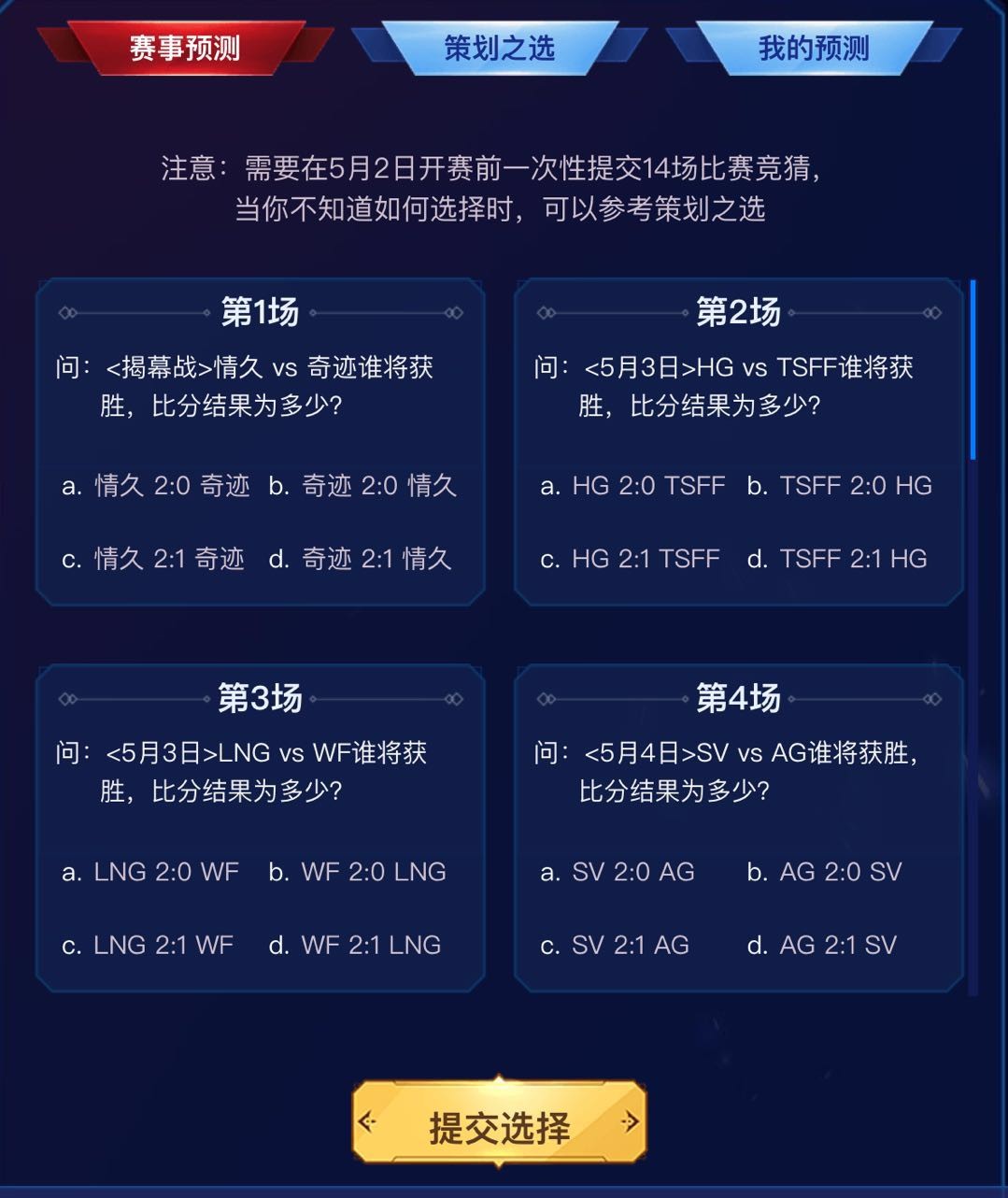1008x1198 pixels.
Task: Choose option d. 奇迹 2:1 情久
Action: (x=361, y=559)
